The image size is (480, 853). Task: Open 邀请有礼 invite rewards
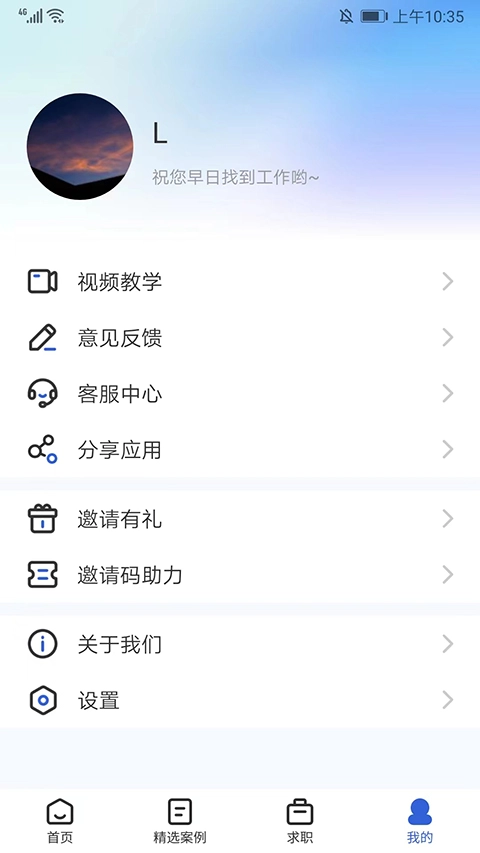tap(240, 519)
